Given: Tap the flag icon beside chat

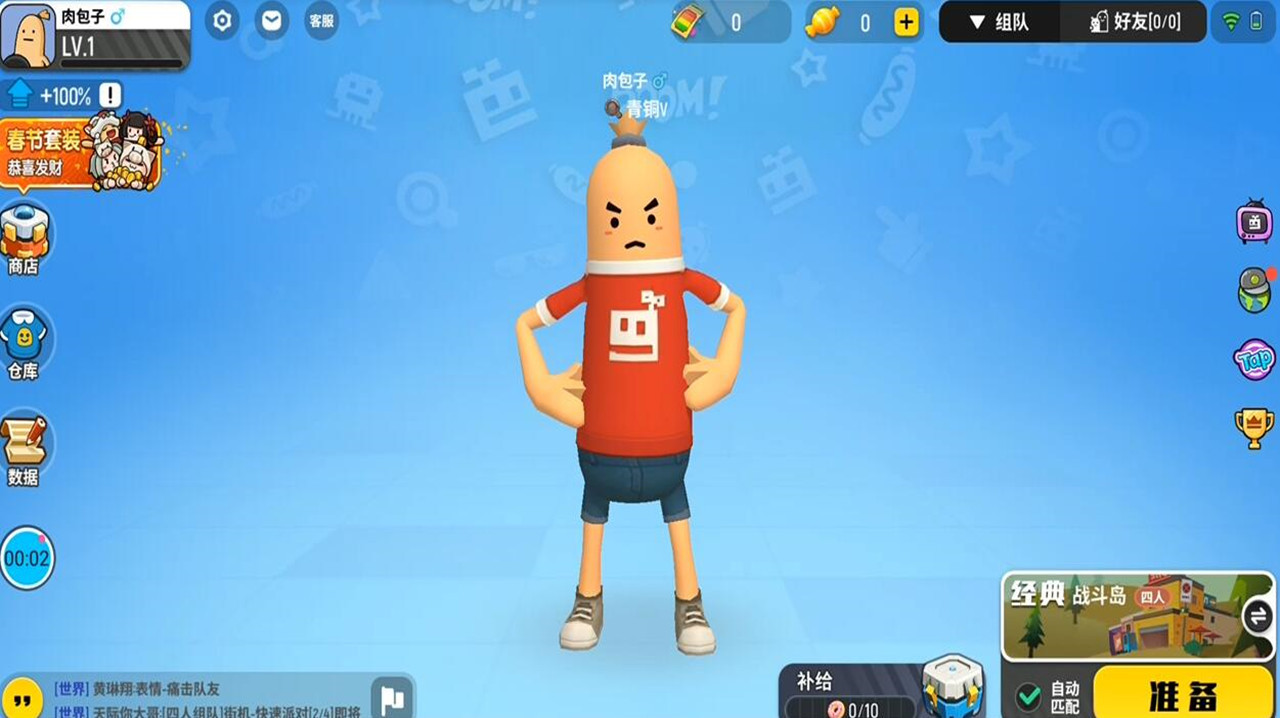Looking at the screenshot, I should 391,698.
